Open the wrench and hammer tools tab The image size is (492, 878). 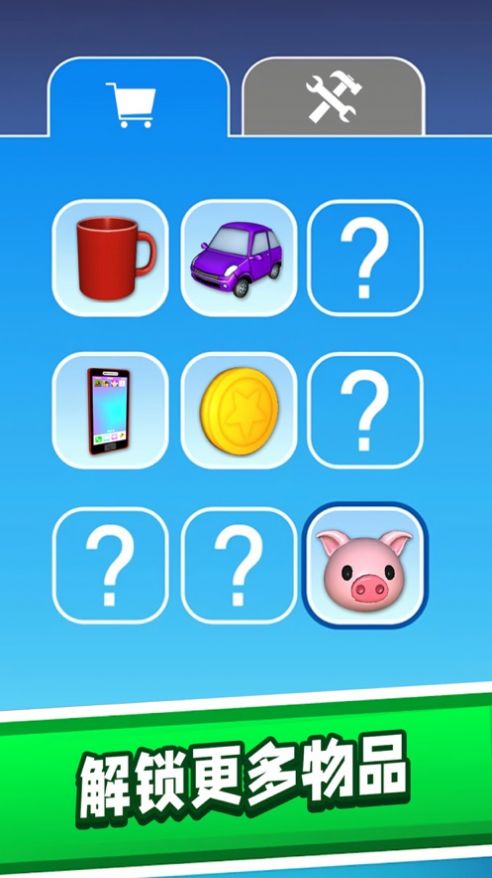334,97
